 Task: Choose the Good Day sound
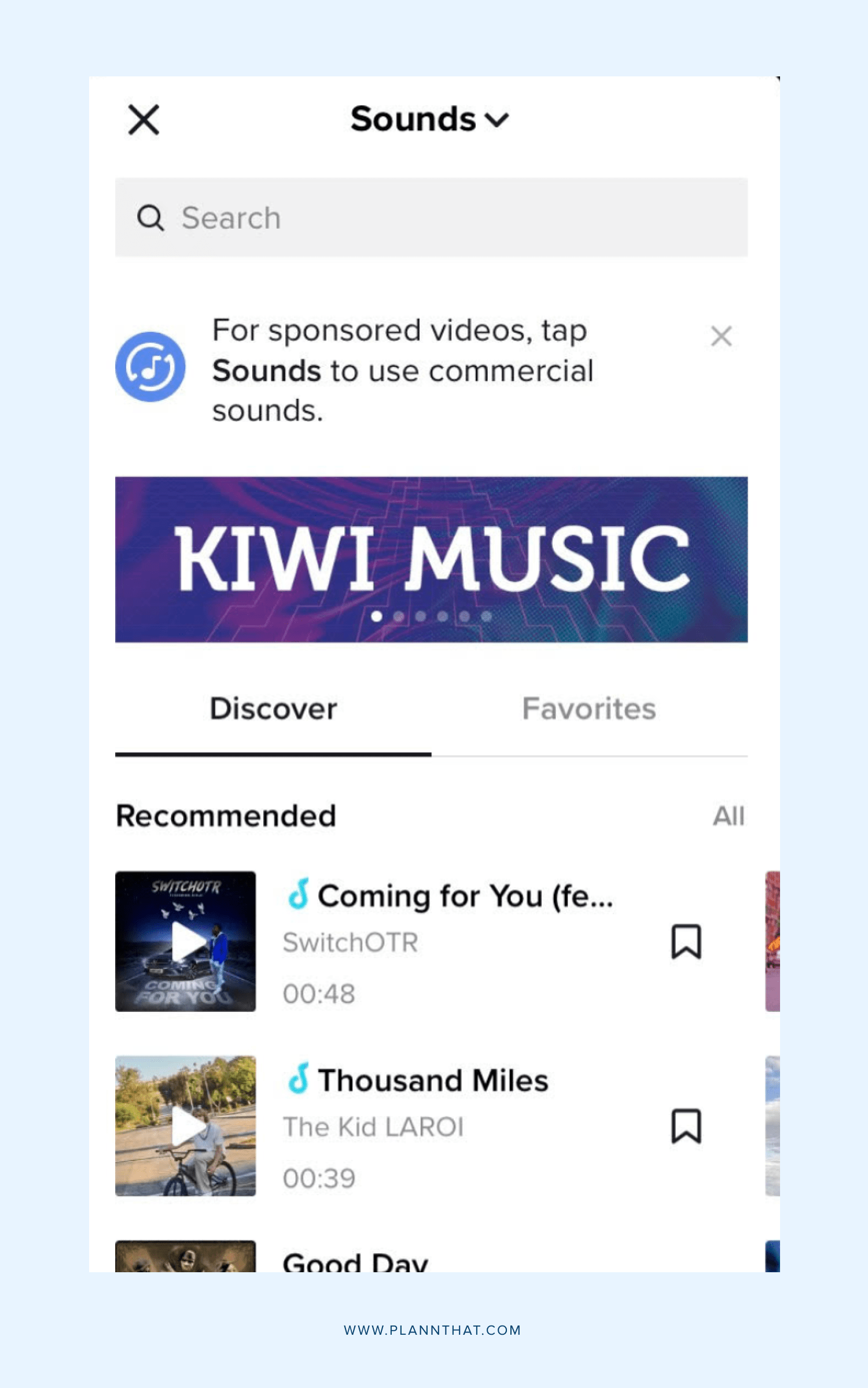pos(355,1262)
